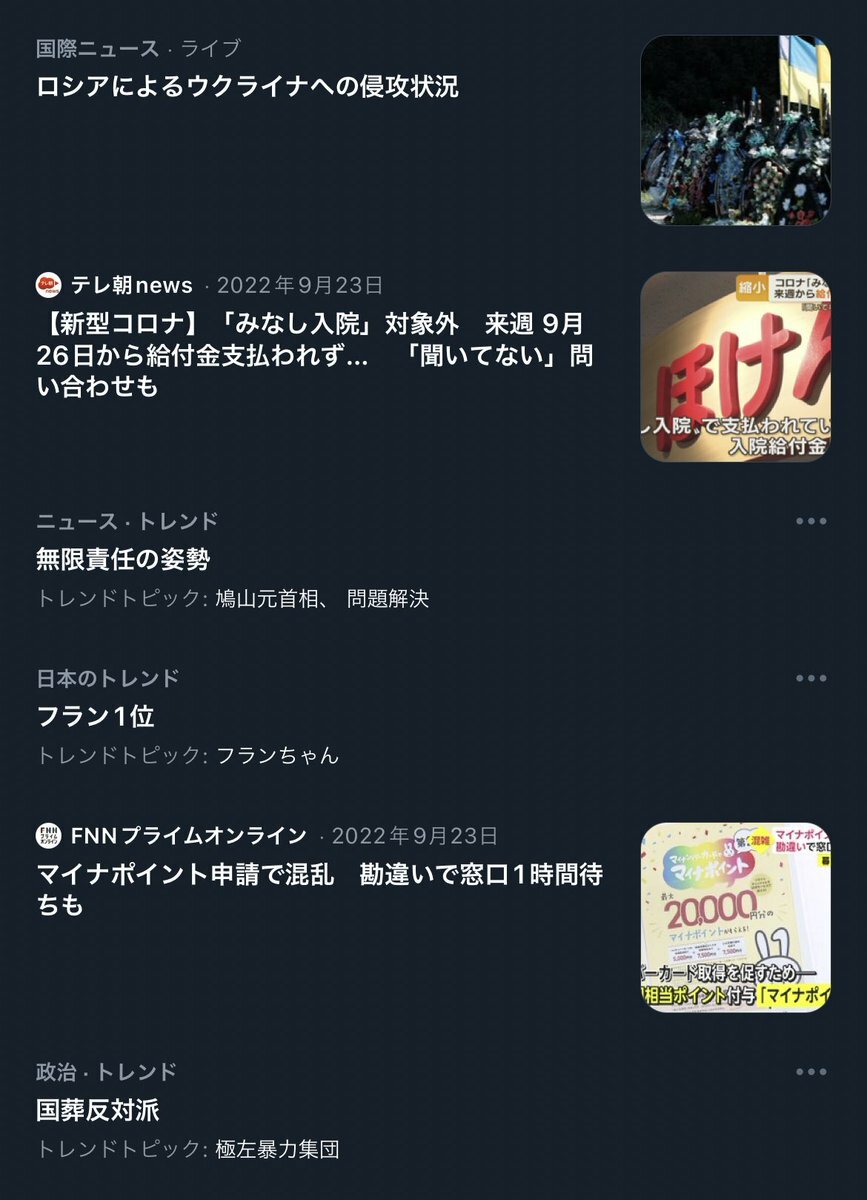This screenshot has height=1200, width=867.
Task: Open more options for フラン1位 trend
Action: click(x=811, y=678)
